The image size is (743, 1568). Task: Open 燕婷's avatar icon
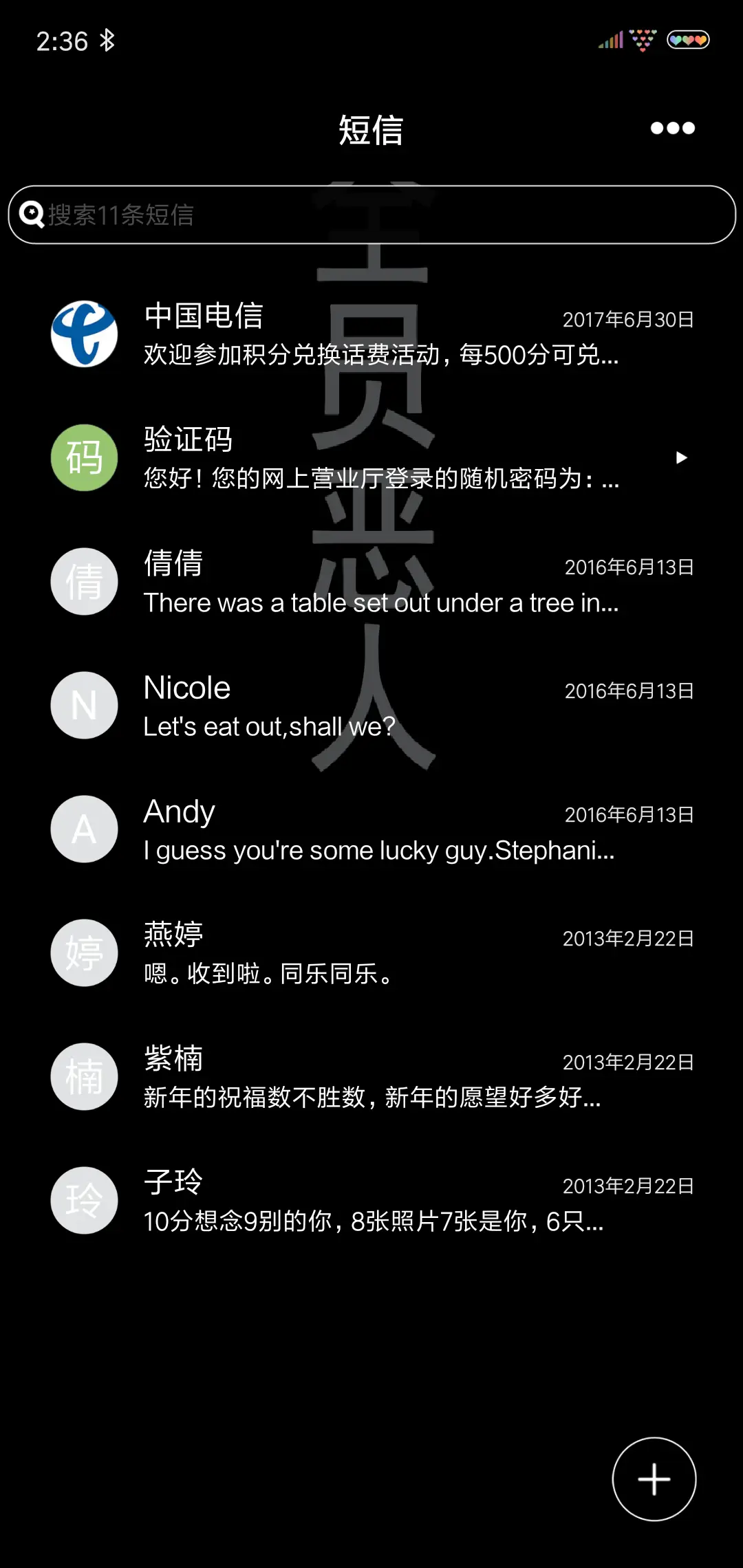click(84, 952)
